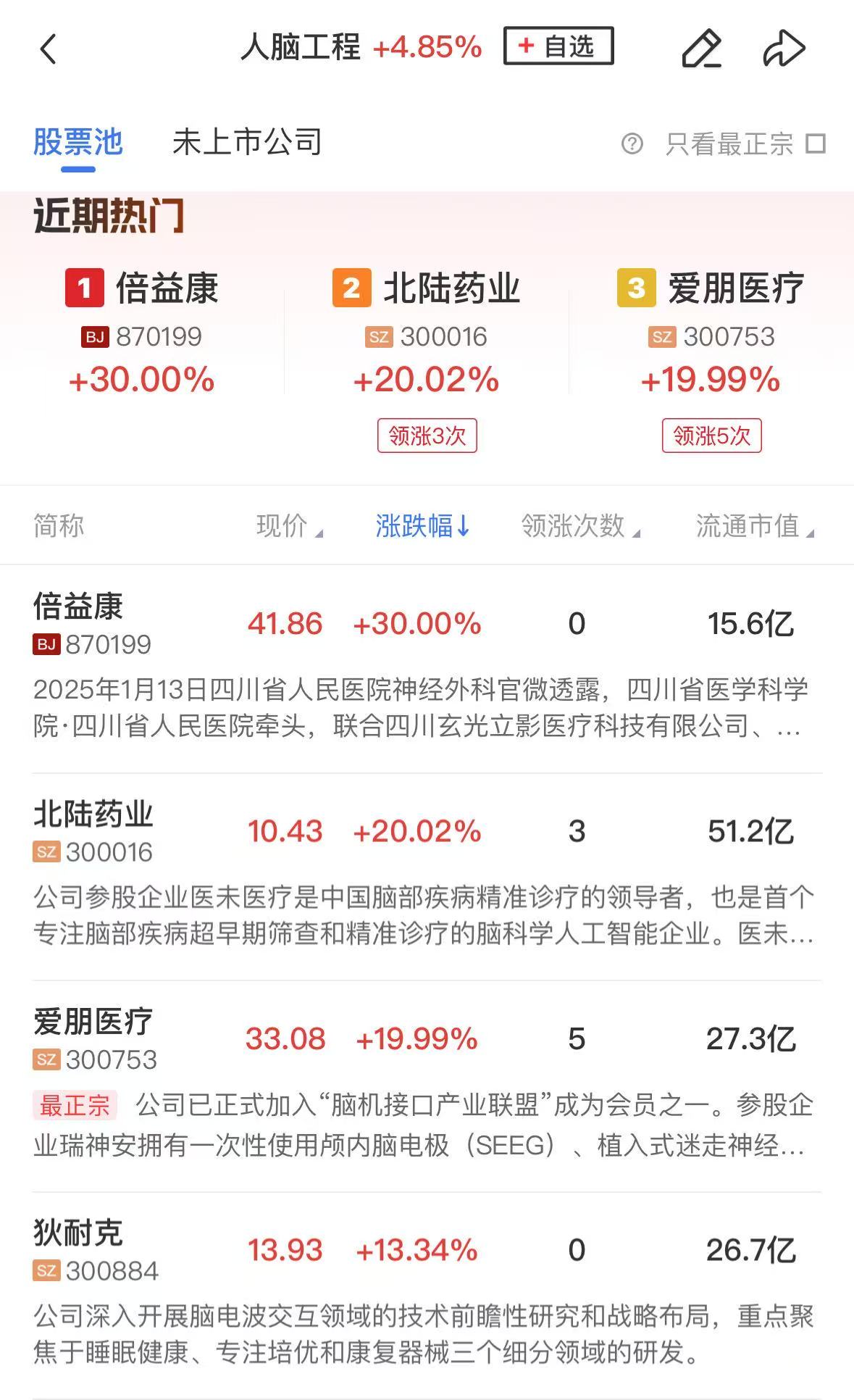Go back using the top-left arrow

click(48, 49)
